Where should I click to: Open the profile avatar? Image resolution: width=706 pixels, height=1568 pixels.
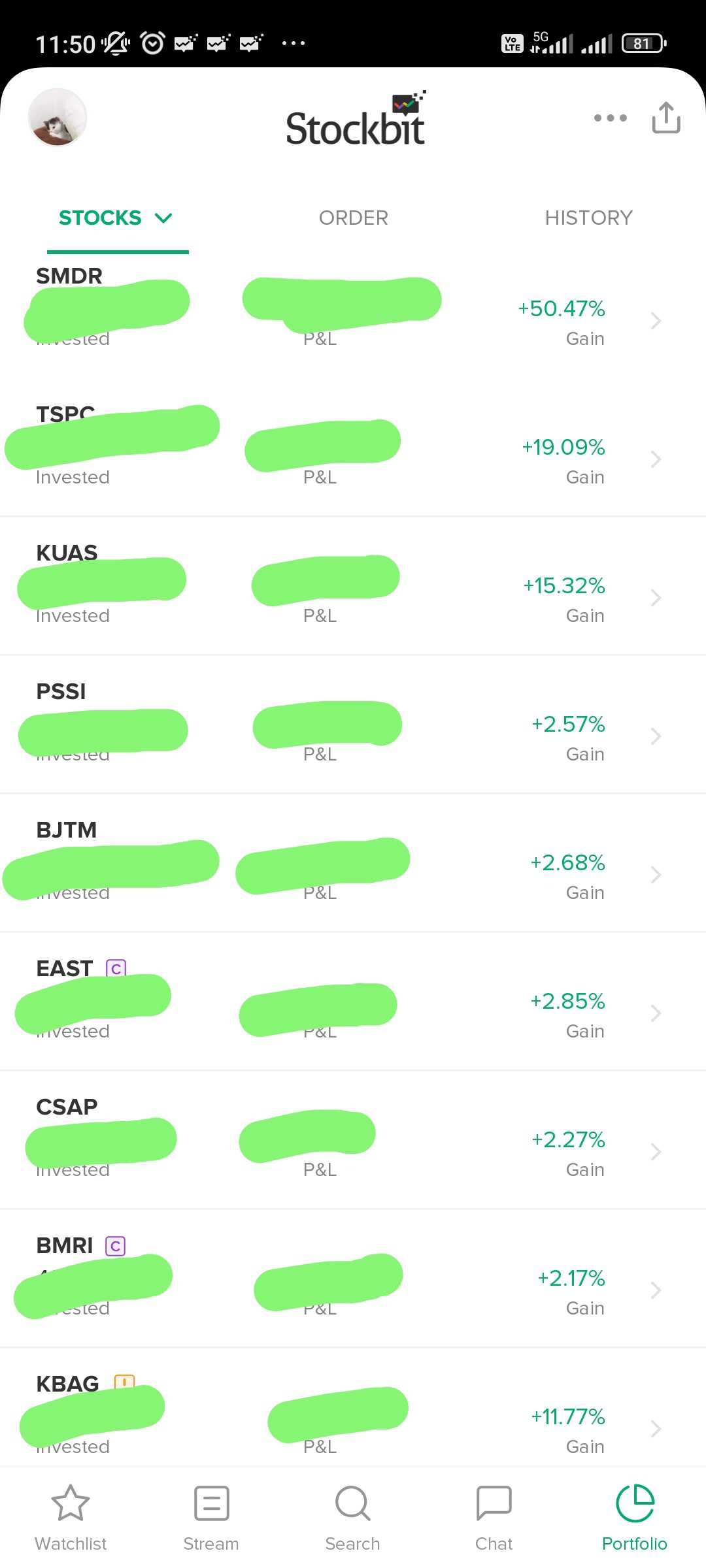tap(58, 118)
